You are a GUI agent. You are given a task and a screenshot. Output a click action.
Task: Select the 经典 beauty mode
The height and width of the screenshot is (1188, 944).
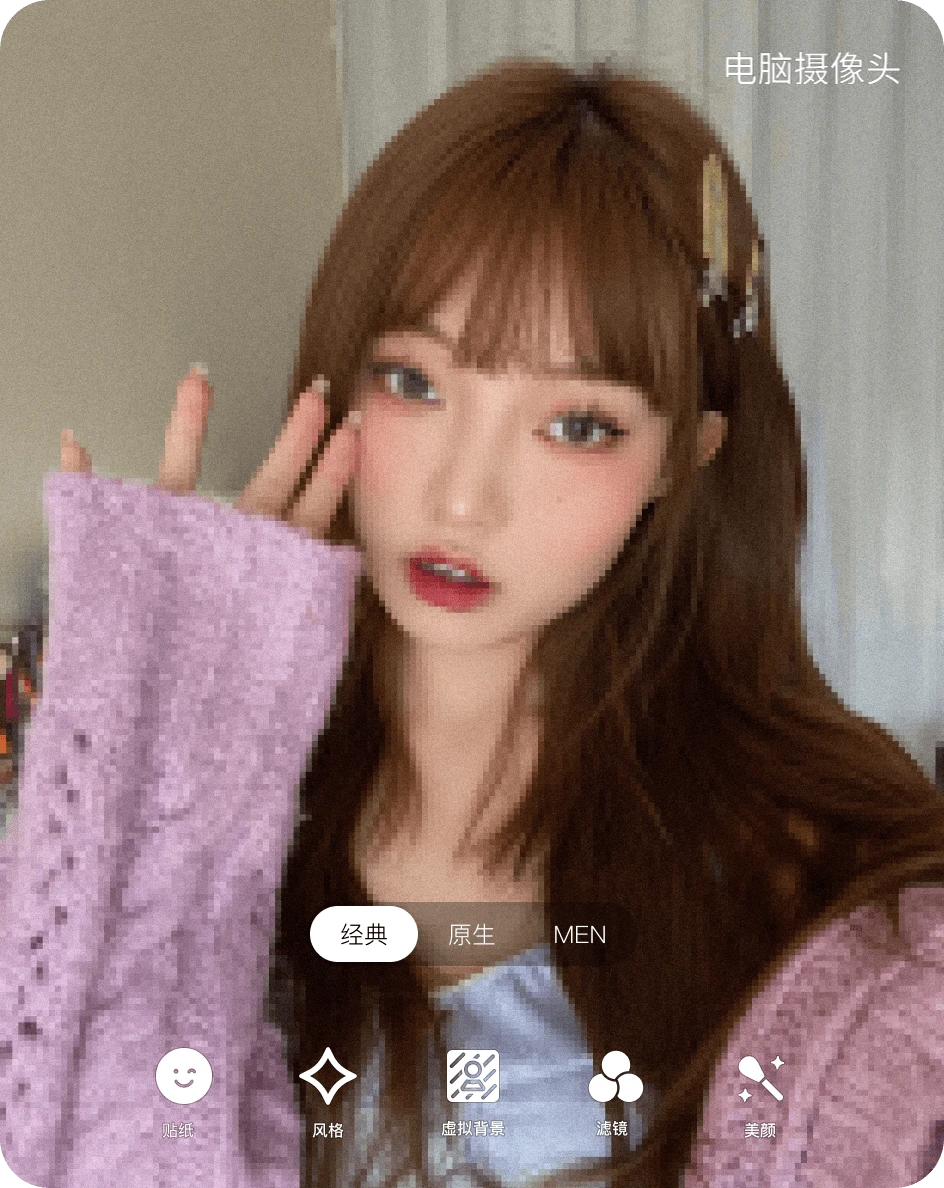coord(363,935)
